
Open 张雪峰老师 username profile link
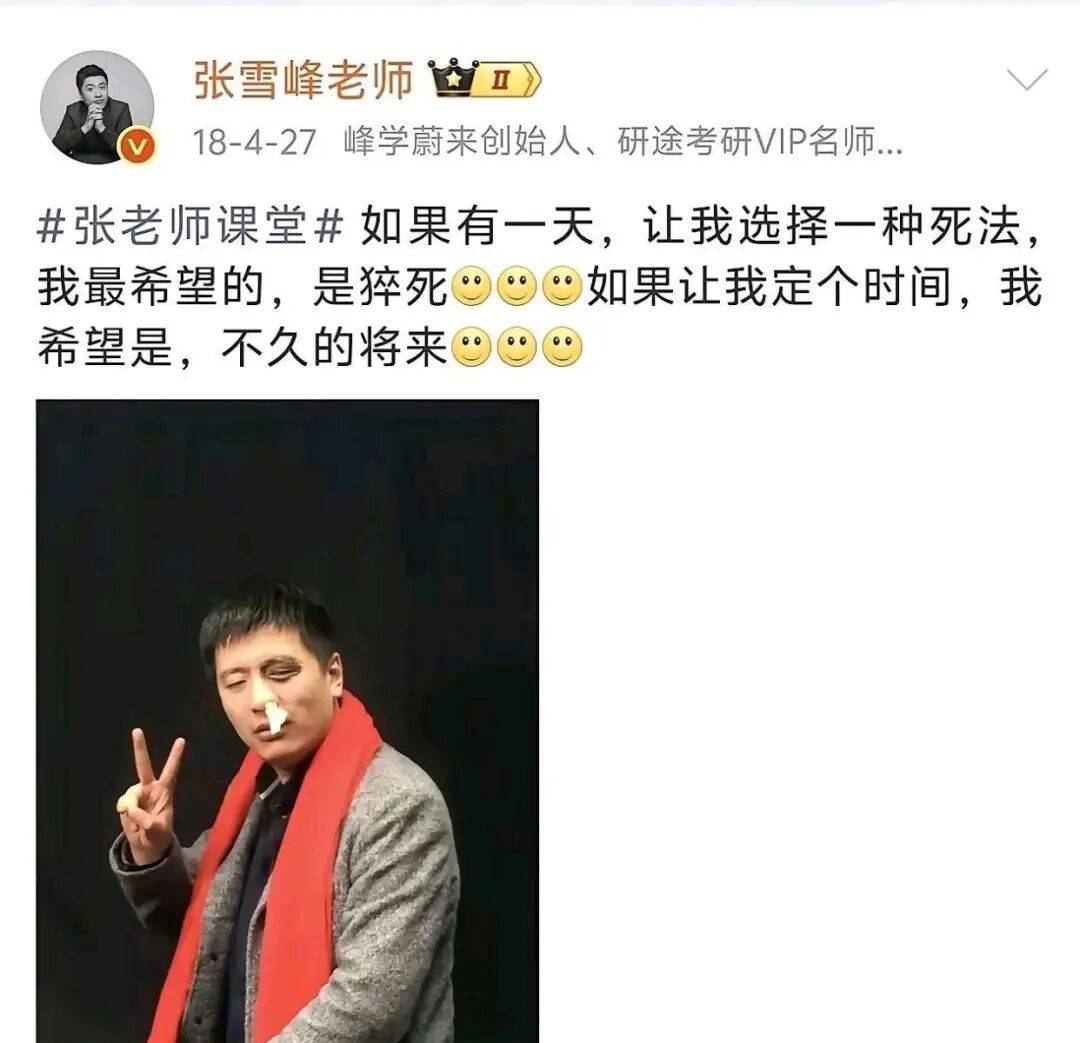[303, 81]
